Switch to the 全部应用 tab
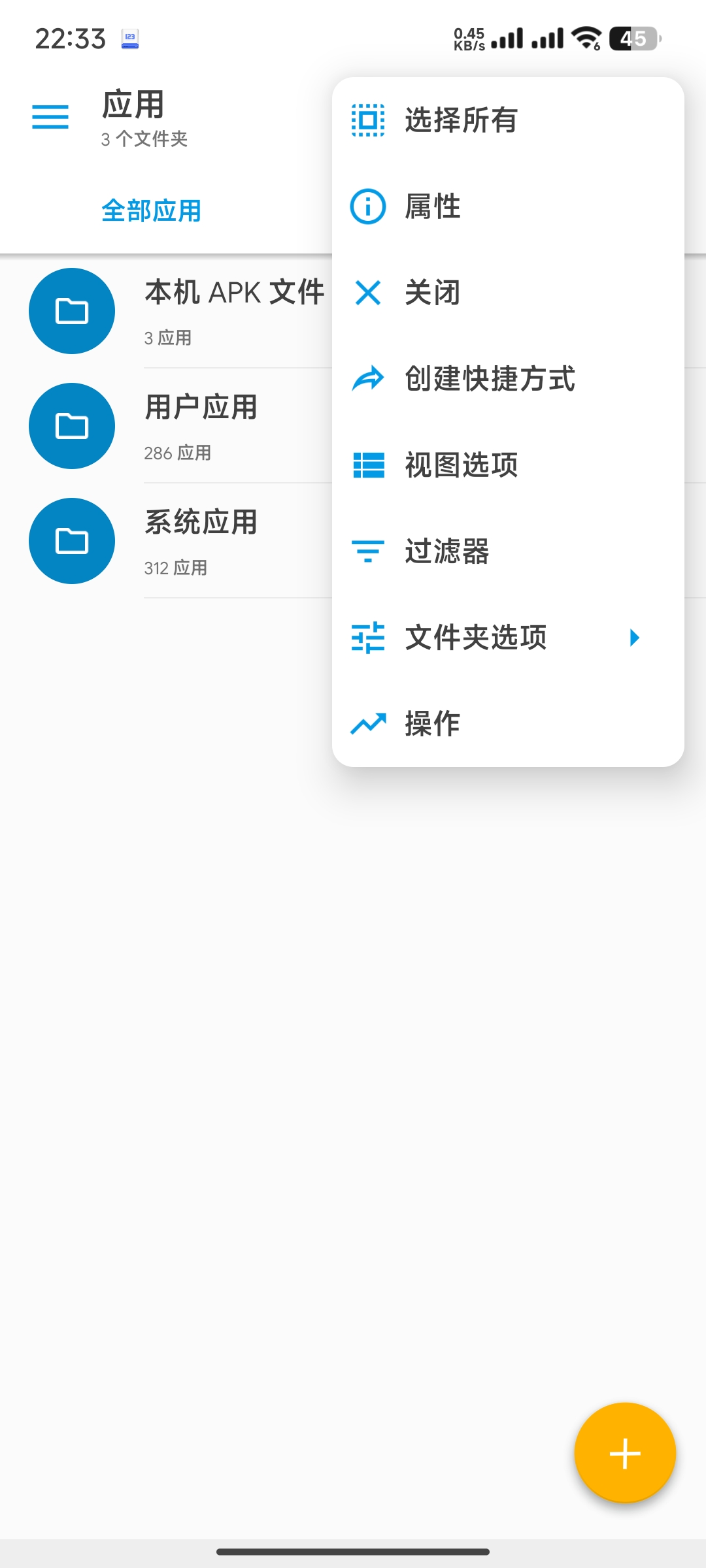 pos(151,211)
